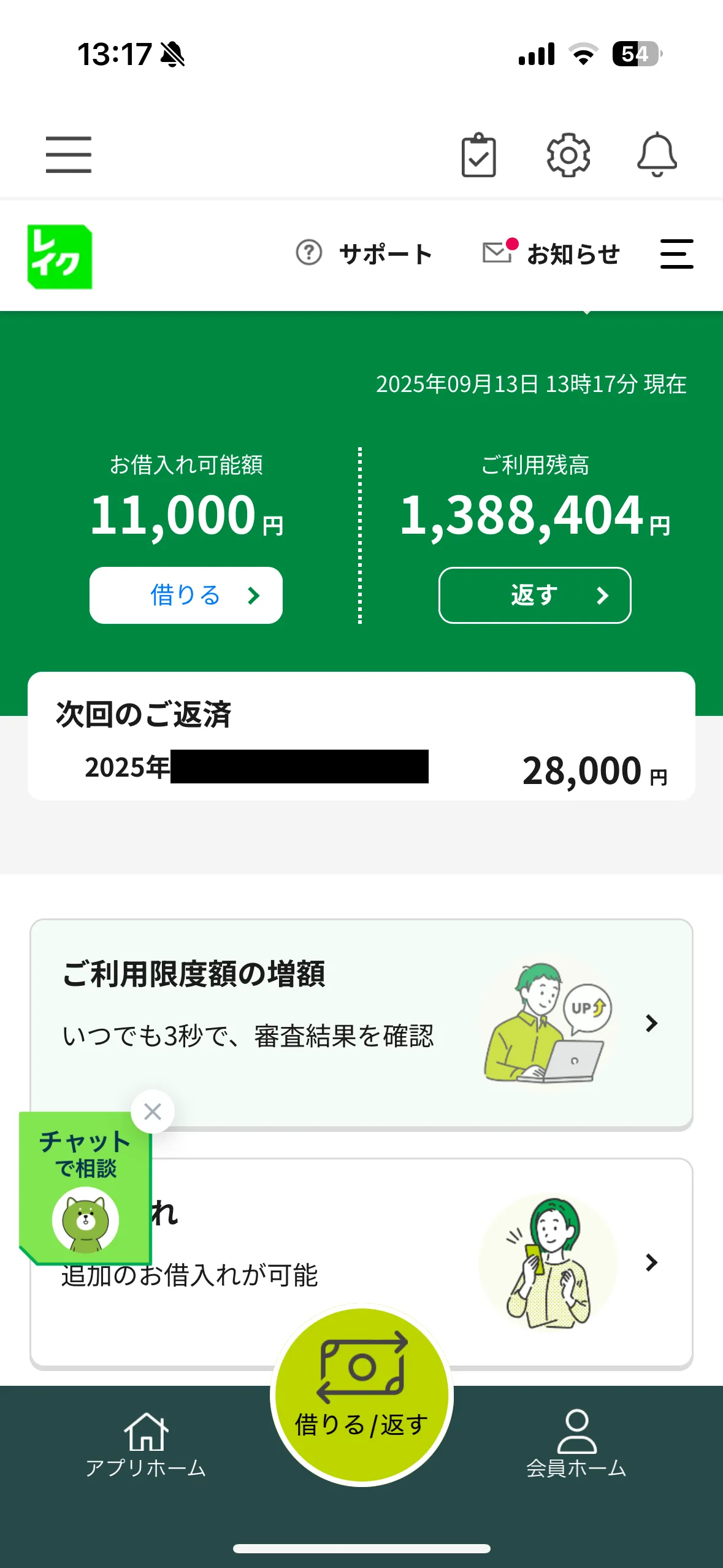Open the notifications bell

(x=657, y=155)
